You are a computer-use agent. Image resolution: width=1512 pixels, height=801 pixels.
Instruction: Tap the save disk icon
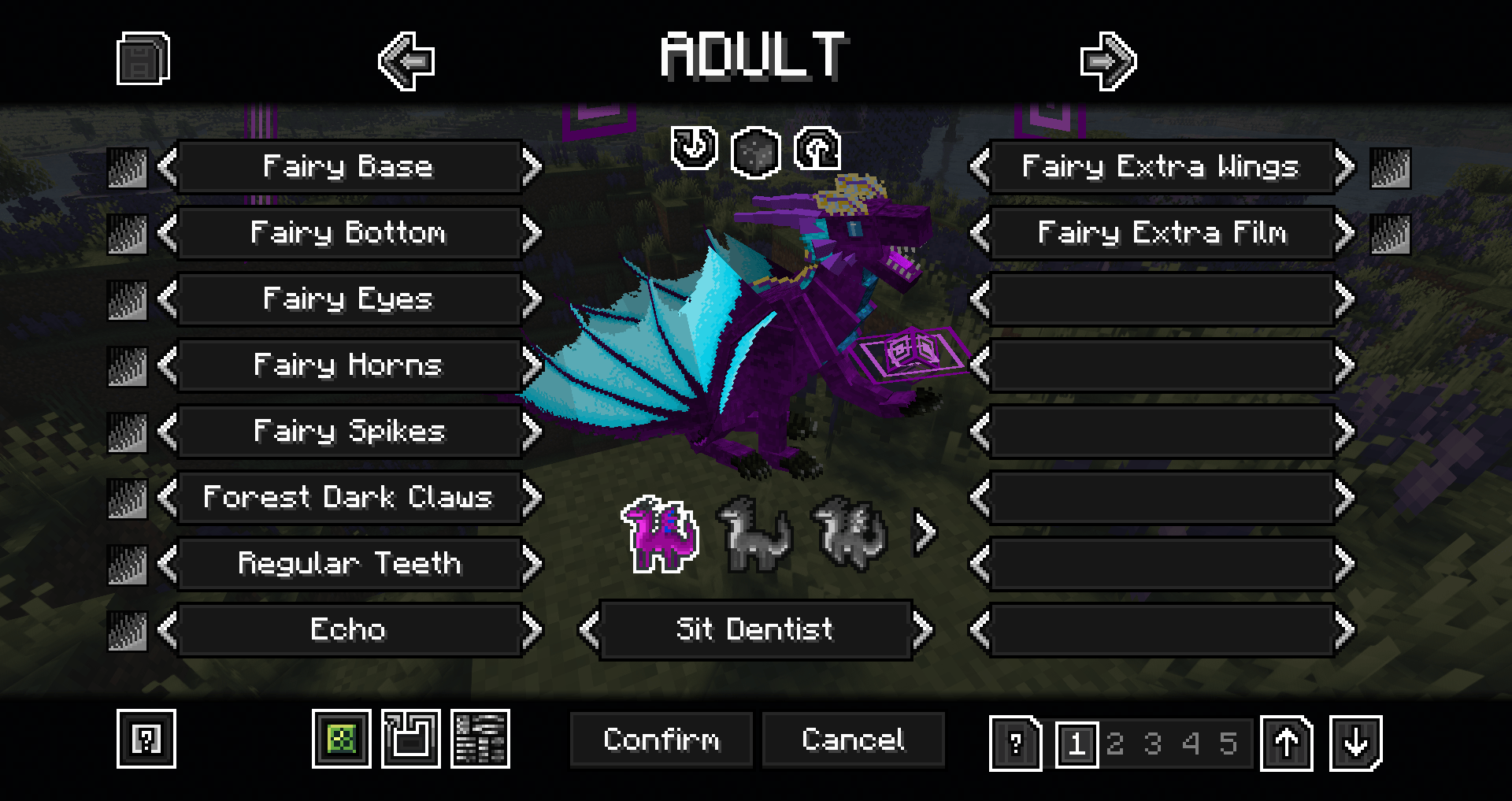coord(143,58)
